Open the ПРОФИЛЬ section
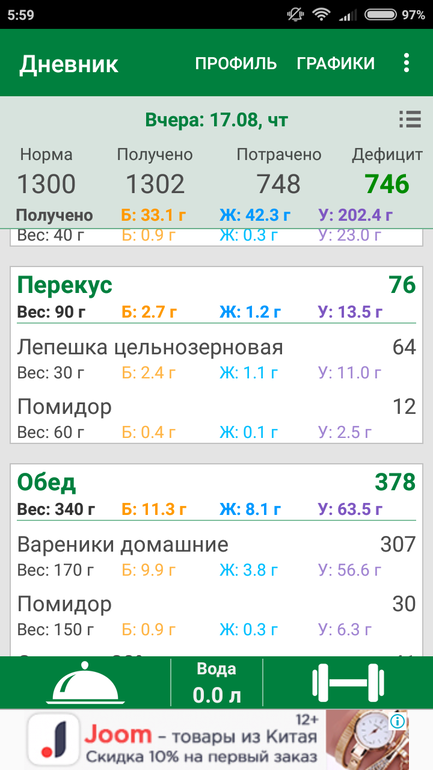The image size is (433, 770). pos(236,63)
